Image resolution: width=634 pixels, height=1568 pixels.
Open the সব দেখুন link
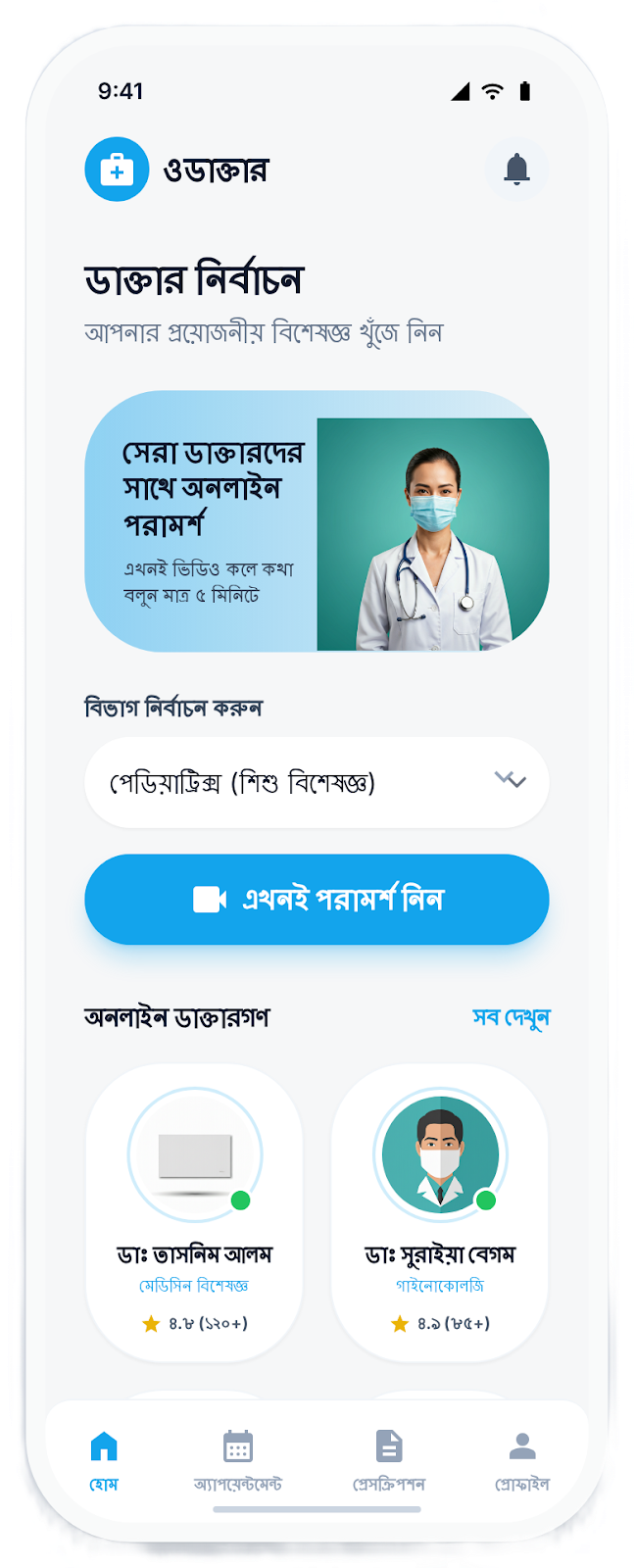click(511, 1017)
